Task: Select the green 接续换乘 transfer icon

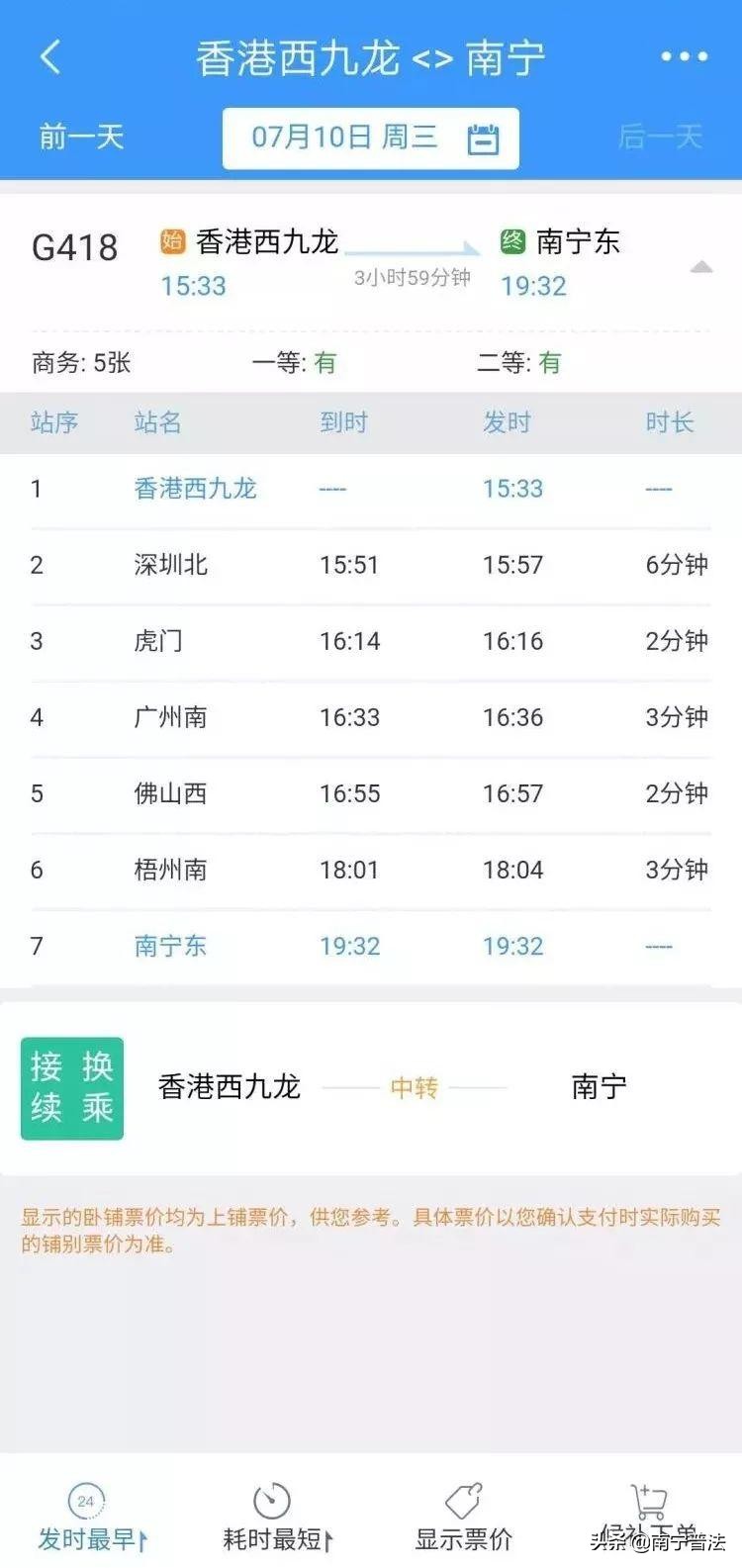Action: pos(71,1086)
